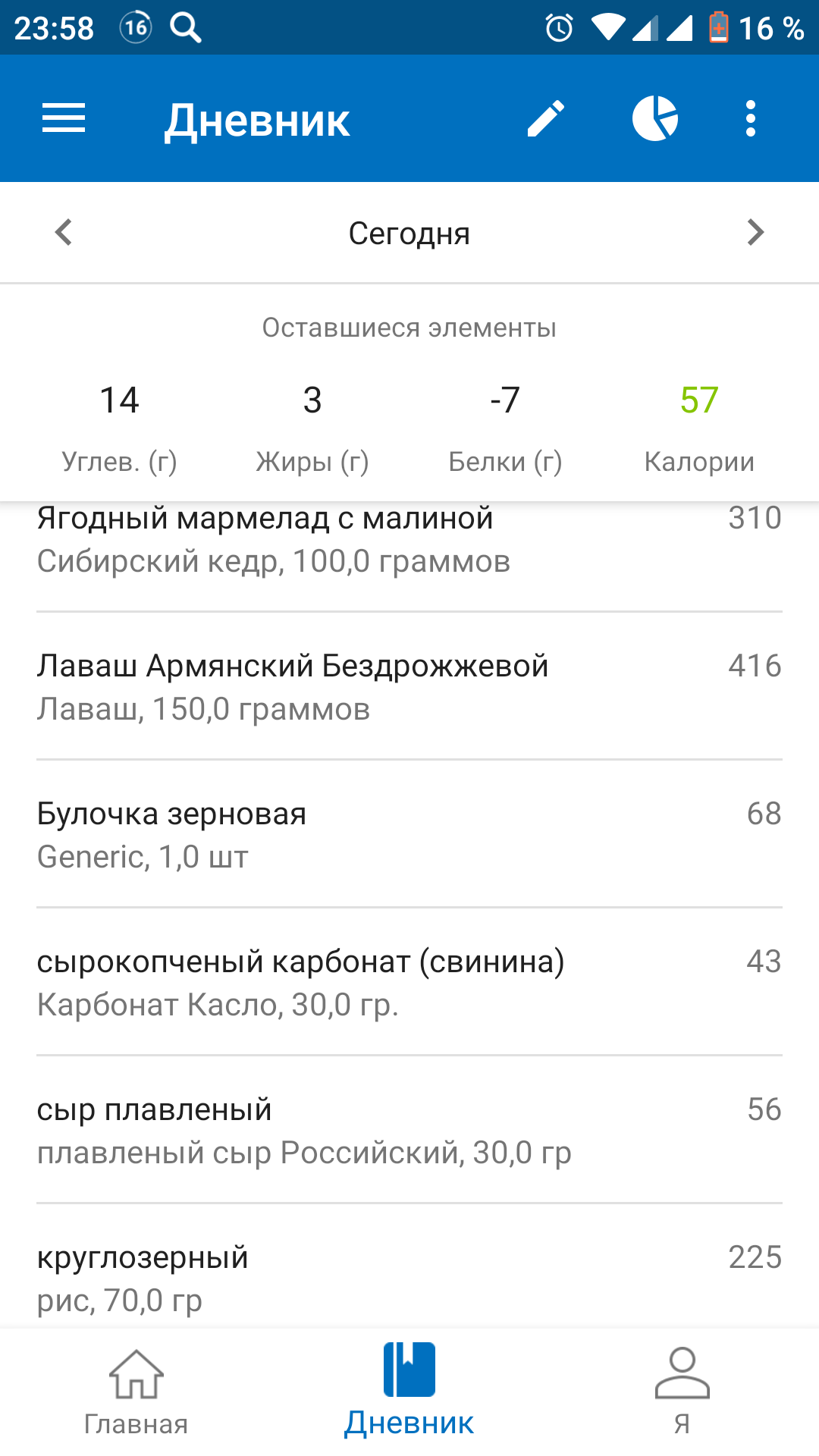
Task: Go to the next day
Action: pyautogui.click(x=755, y=233)
